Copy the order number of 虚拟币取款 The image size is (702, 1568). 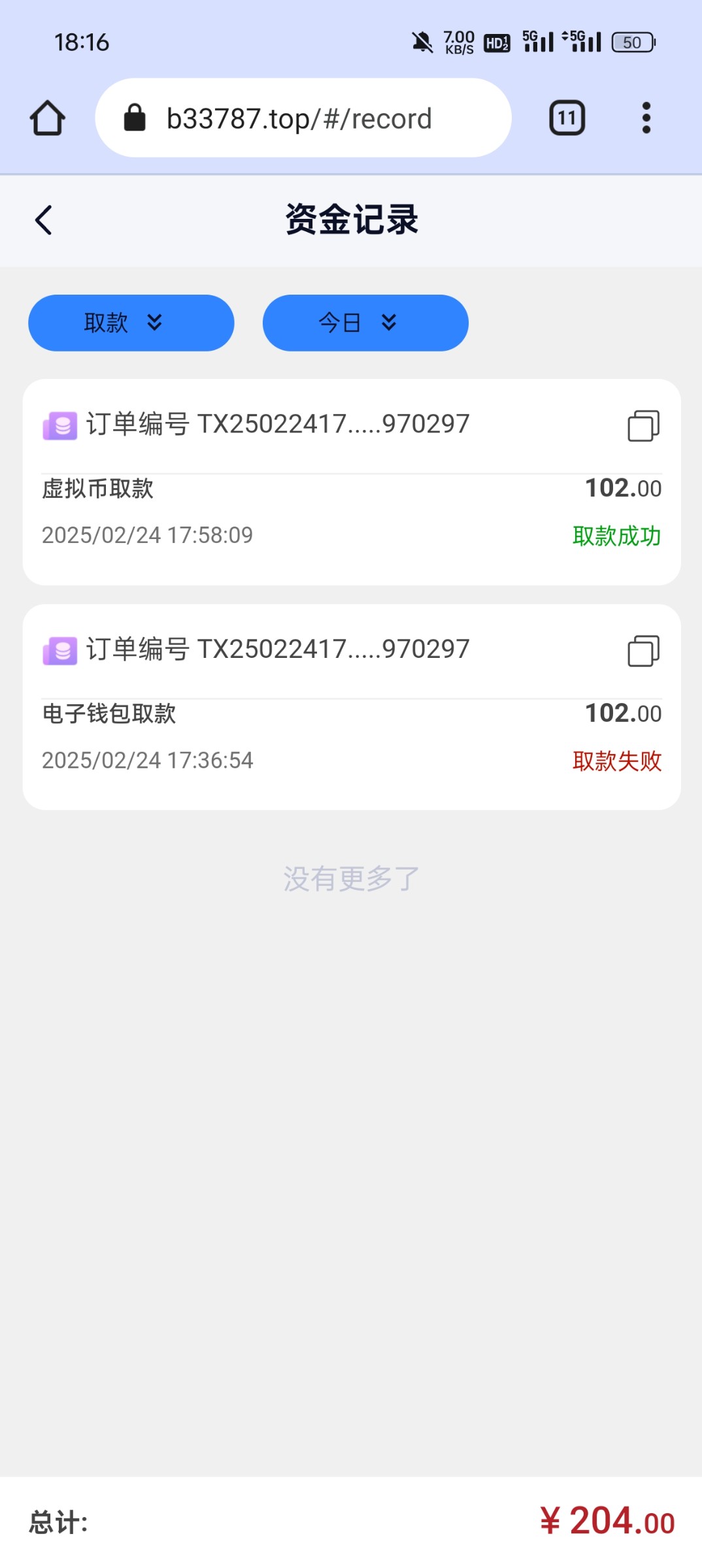pyautogui.click(x=643, y=426)
